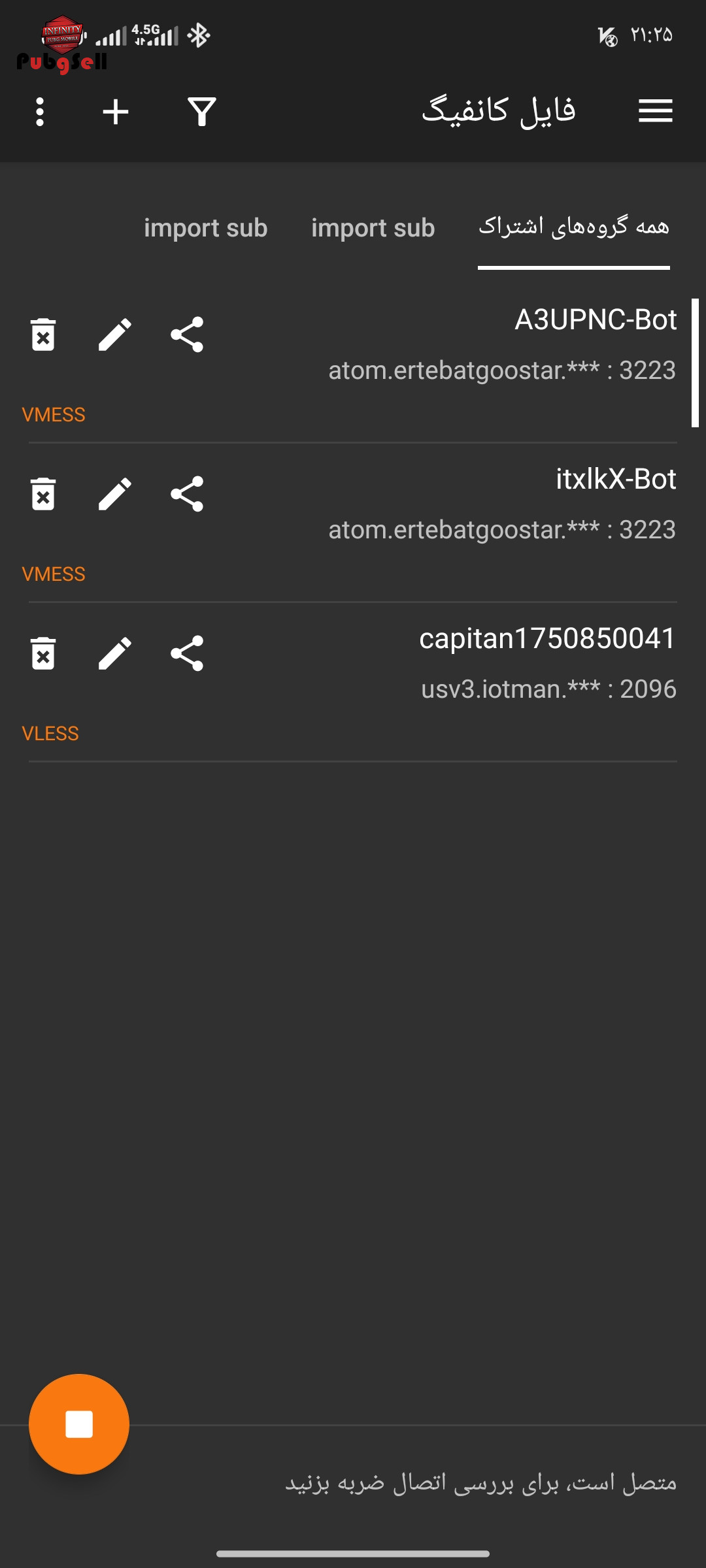
Task: Add a new config with the plus icon
Action: pos(116,112)
